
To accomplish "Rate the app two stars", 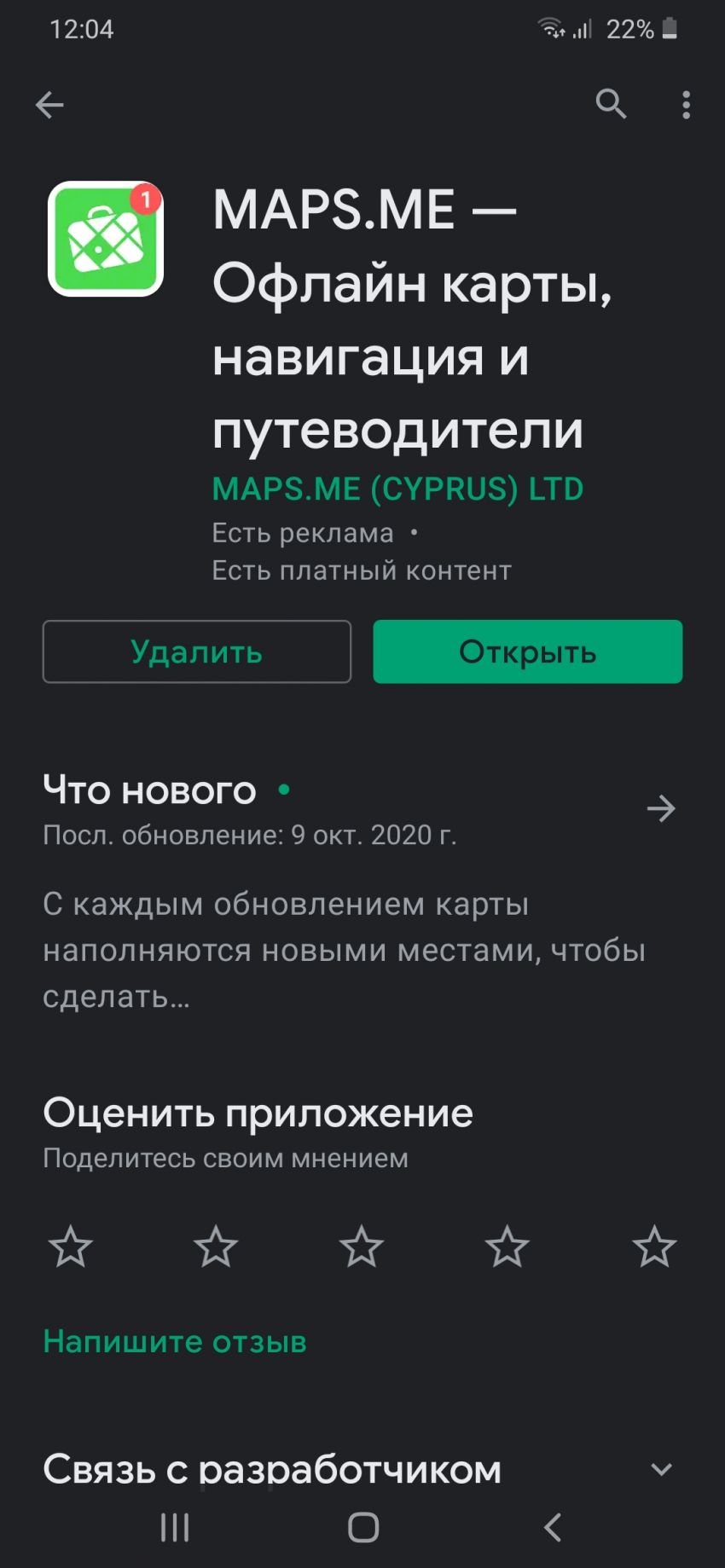I will [x=216, y=1247].
